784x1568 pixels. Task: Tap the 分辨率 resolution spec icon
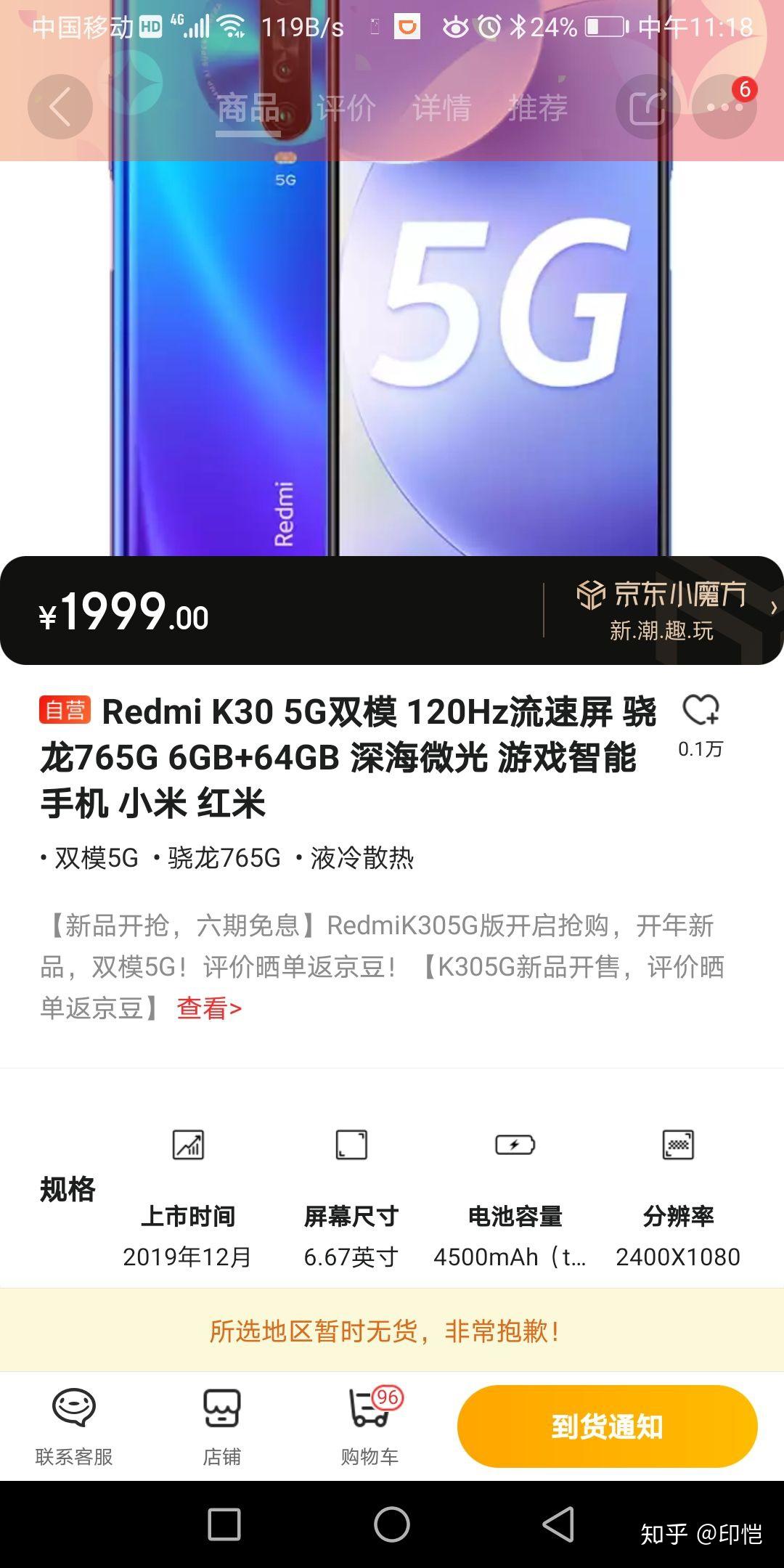(x=677, y=1145)
